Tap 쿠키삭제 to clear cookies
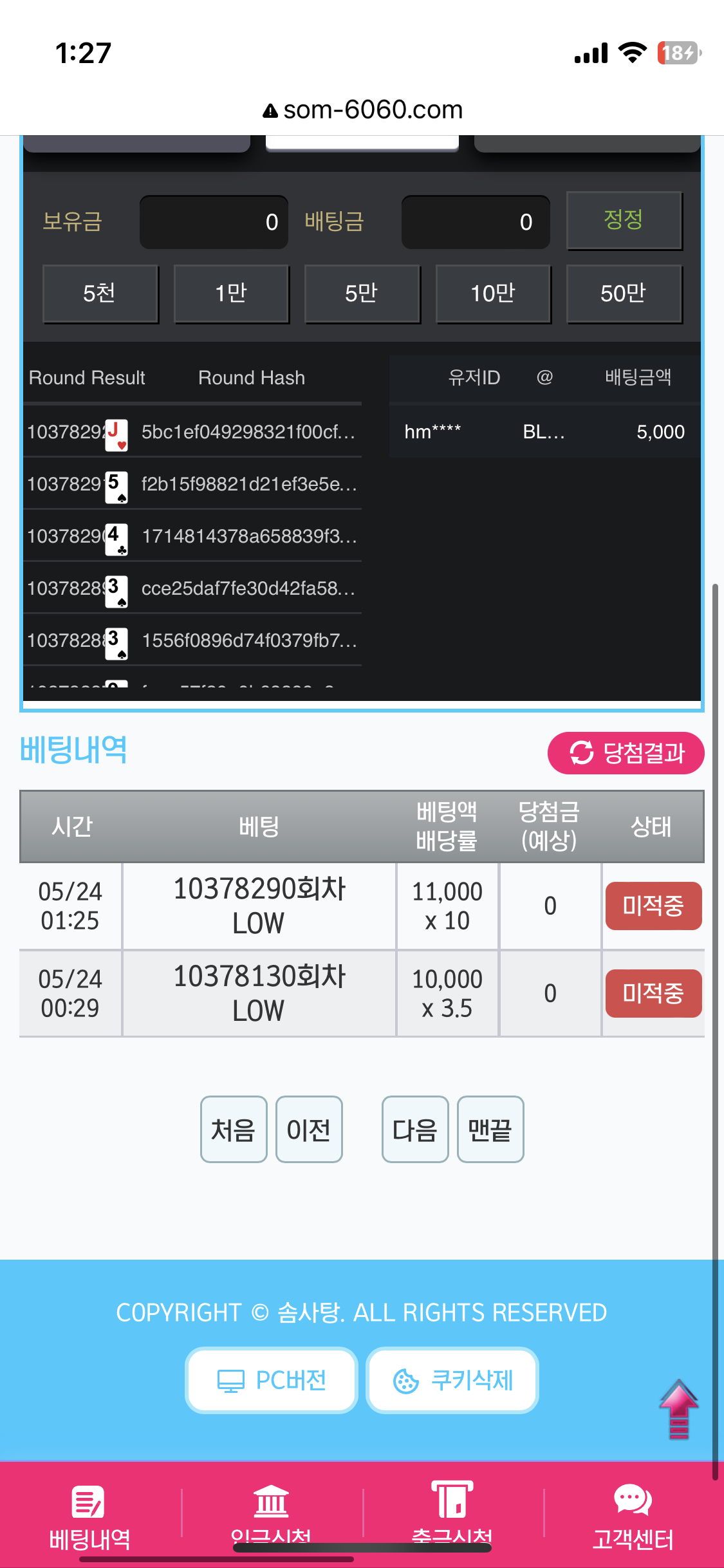 [452, 1380]
